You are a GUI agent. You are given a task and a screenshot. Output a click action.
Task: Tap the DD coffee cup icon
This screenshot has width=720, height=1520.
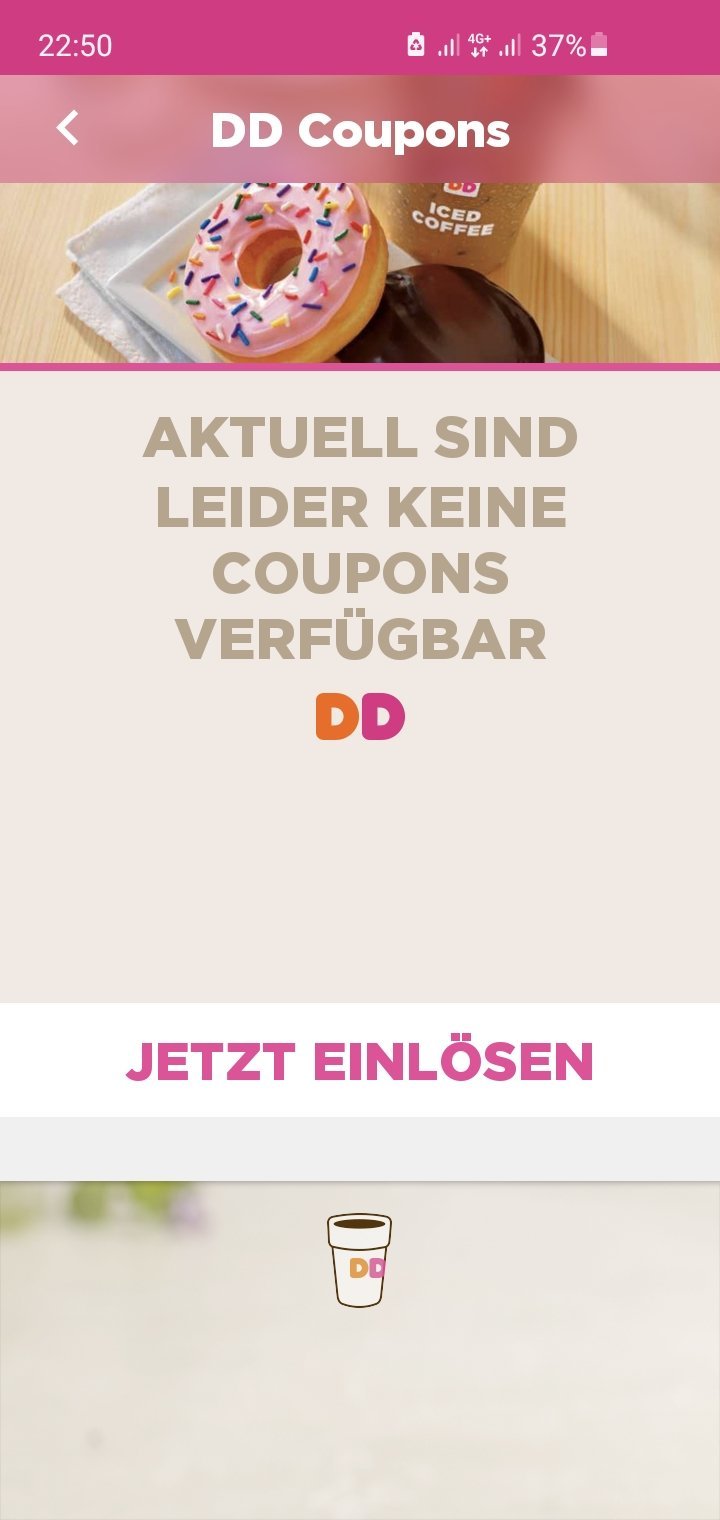(x=360, y=1260)
